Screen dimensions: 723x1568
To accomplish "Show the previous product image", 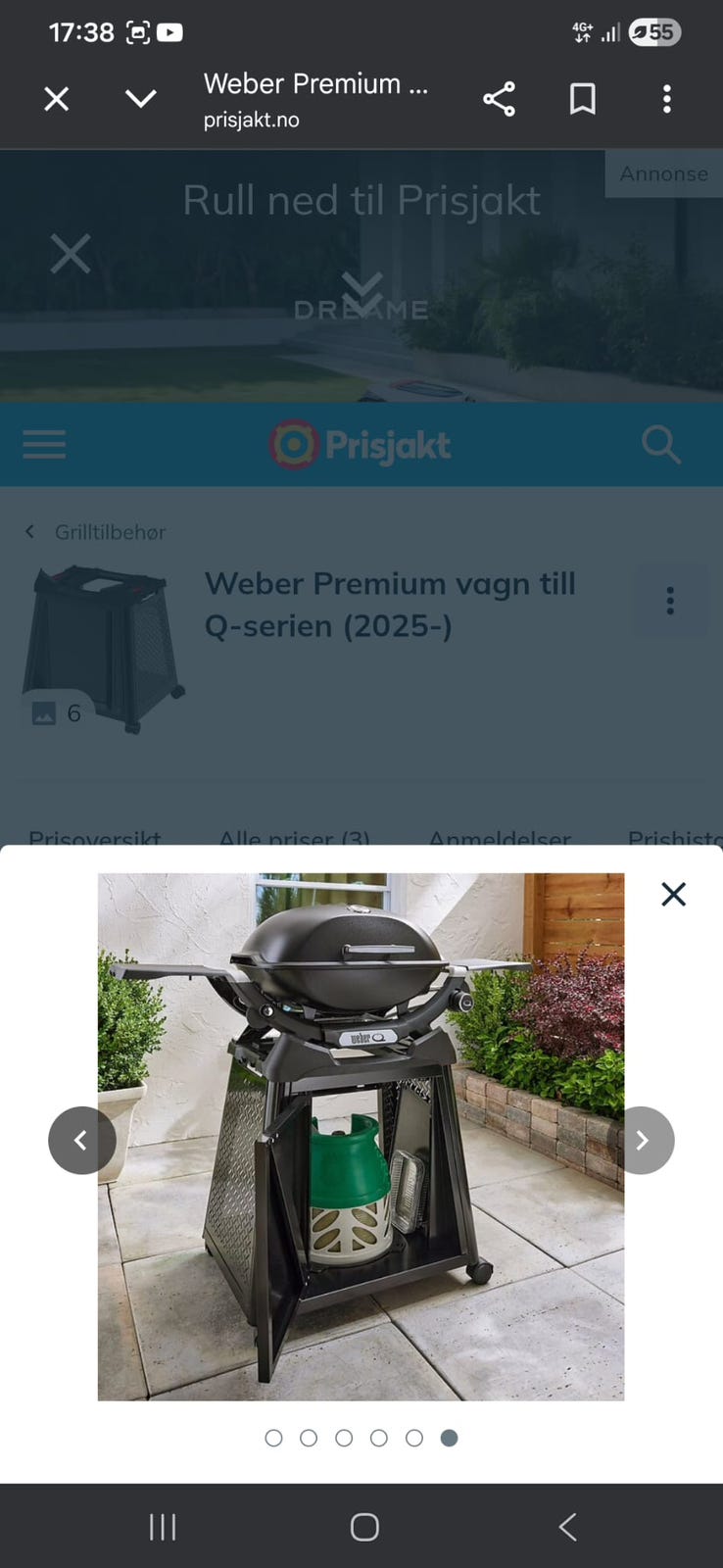I will tap(81, 1140).
